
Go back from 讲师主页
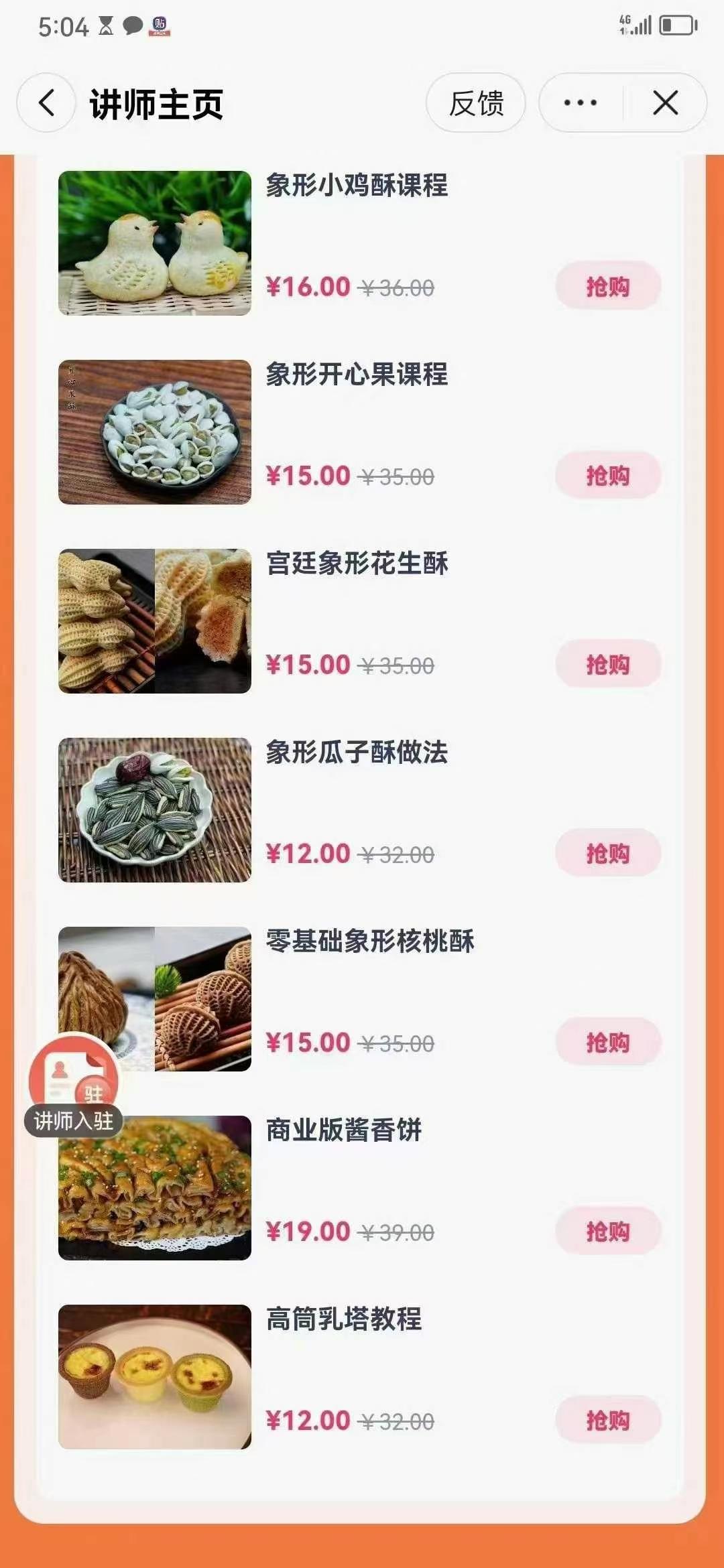(x=46, y=103)
